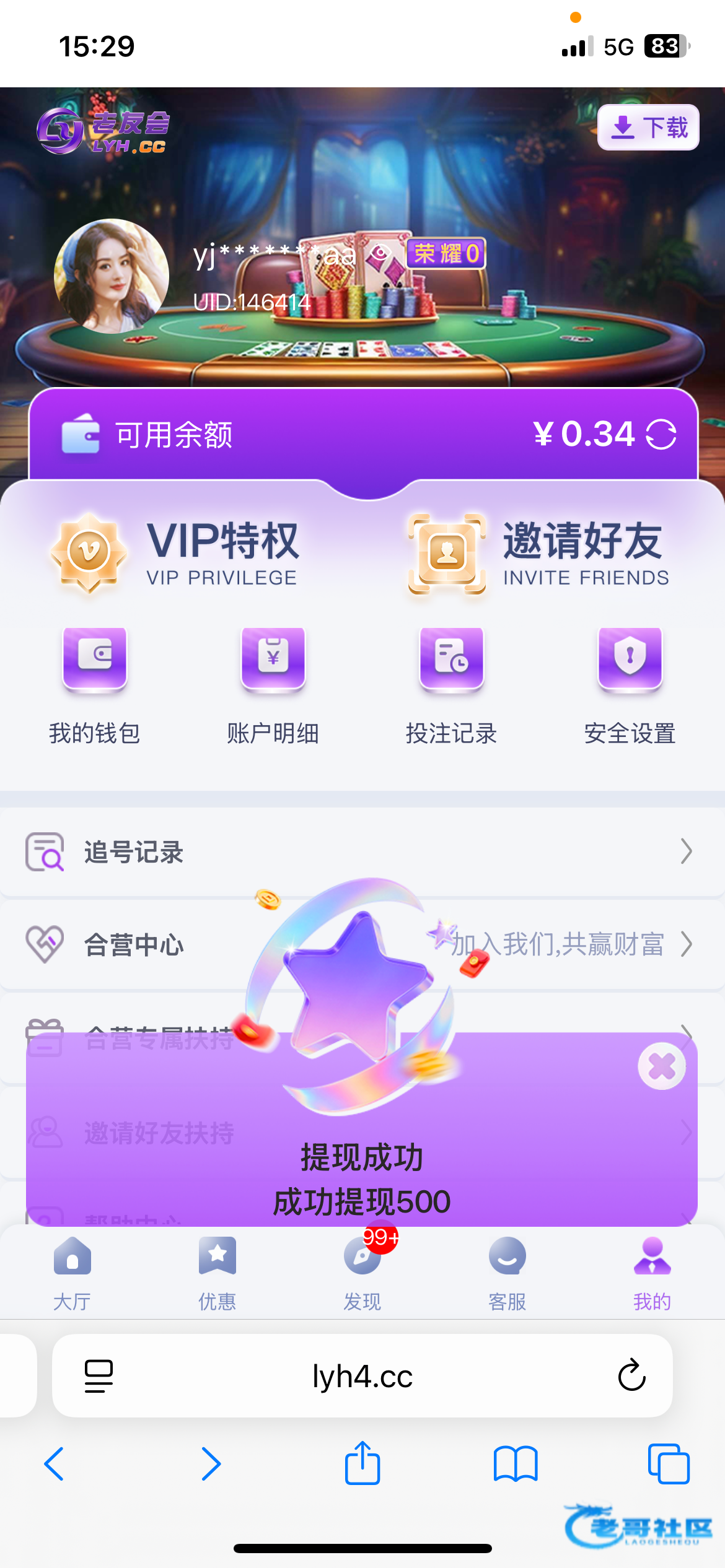Image resolution: width=725 pixels, height=1568 pixels.
Task: Tap the 下载 download button
Action: tap(648, 128)
